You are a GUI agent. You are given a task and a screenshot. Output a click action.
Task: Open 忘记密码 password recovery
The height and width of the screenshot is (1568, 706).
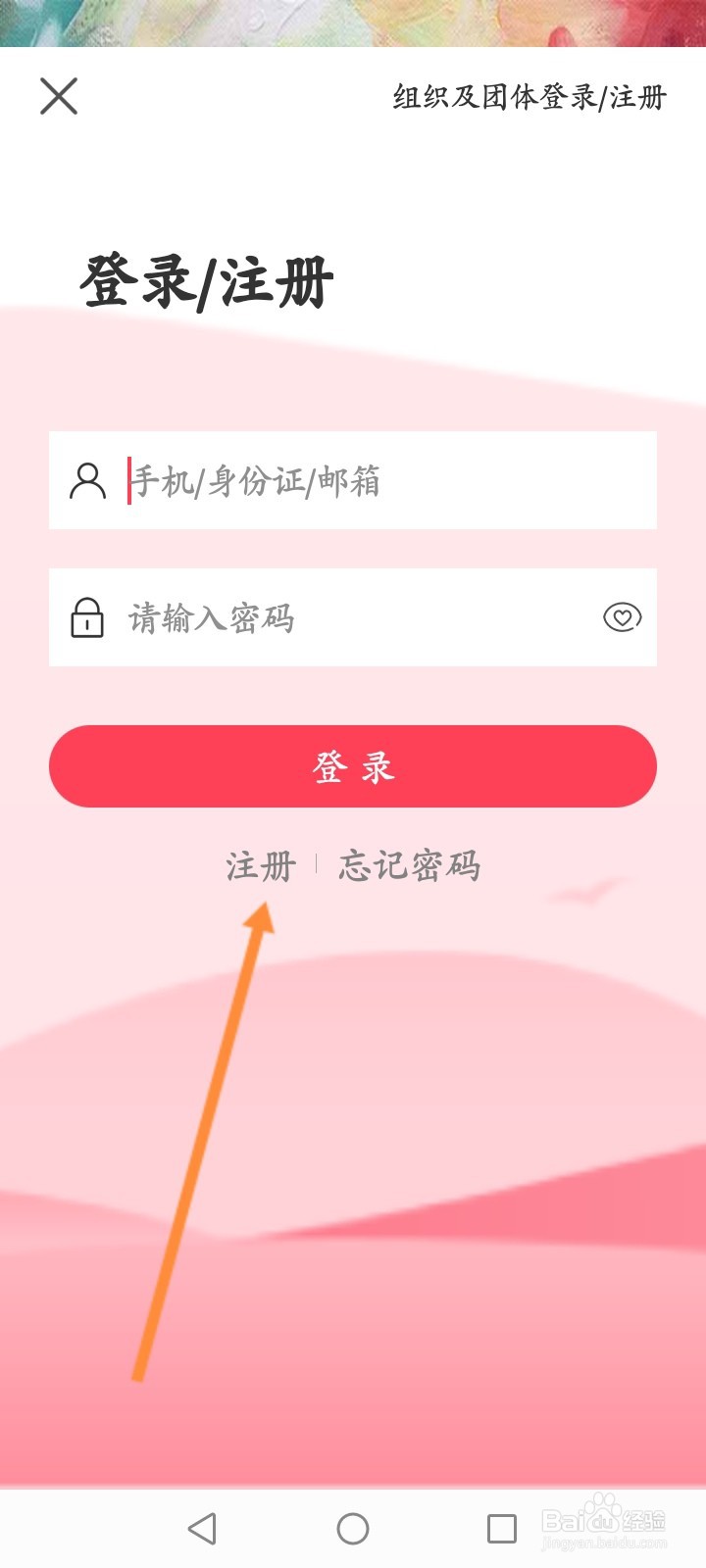point(412,865)
